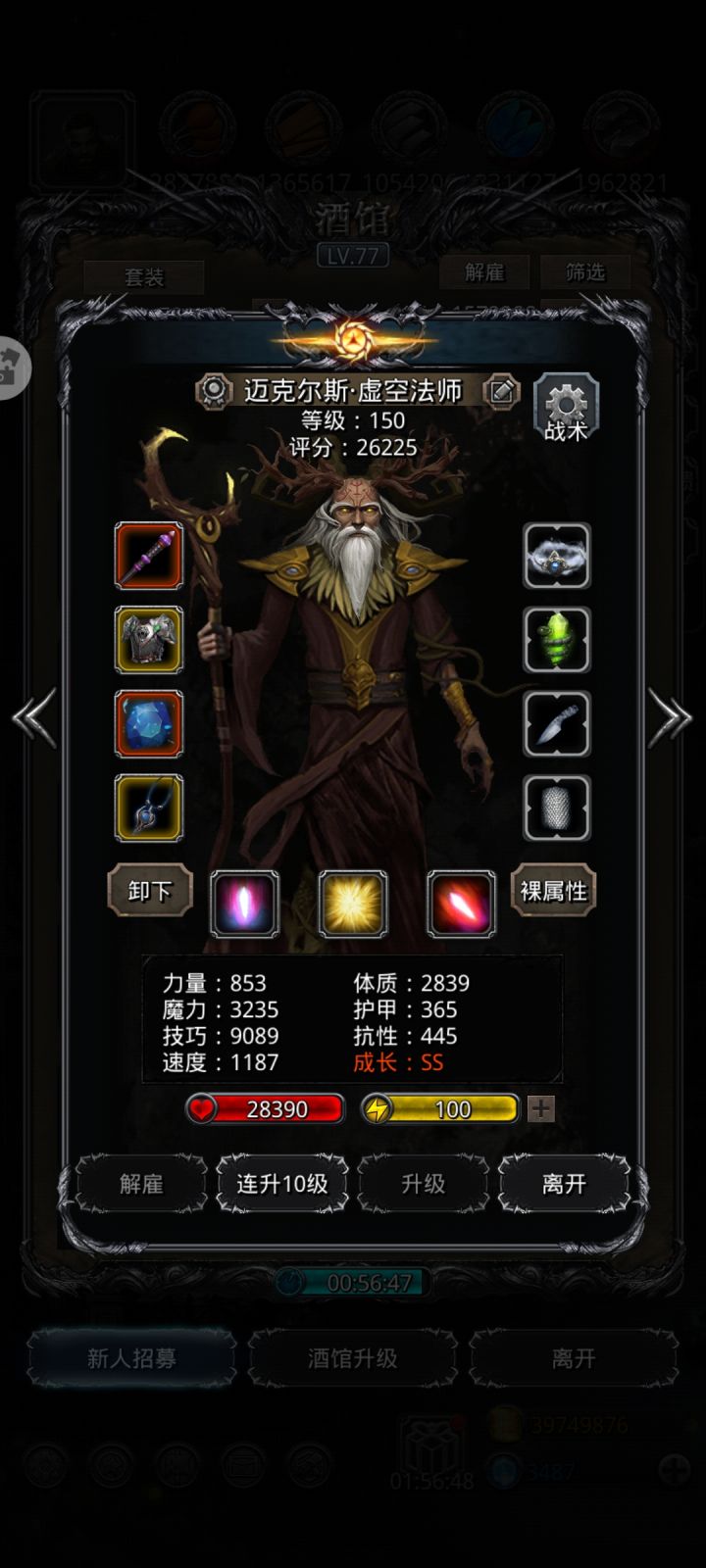
Task: Select the red fang gem socket
Action: [x=458, y=904]
